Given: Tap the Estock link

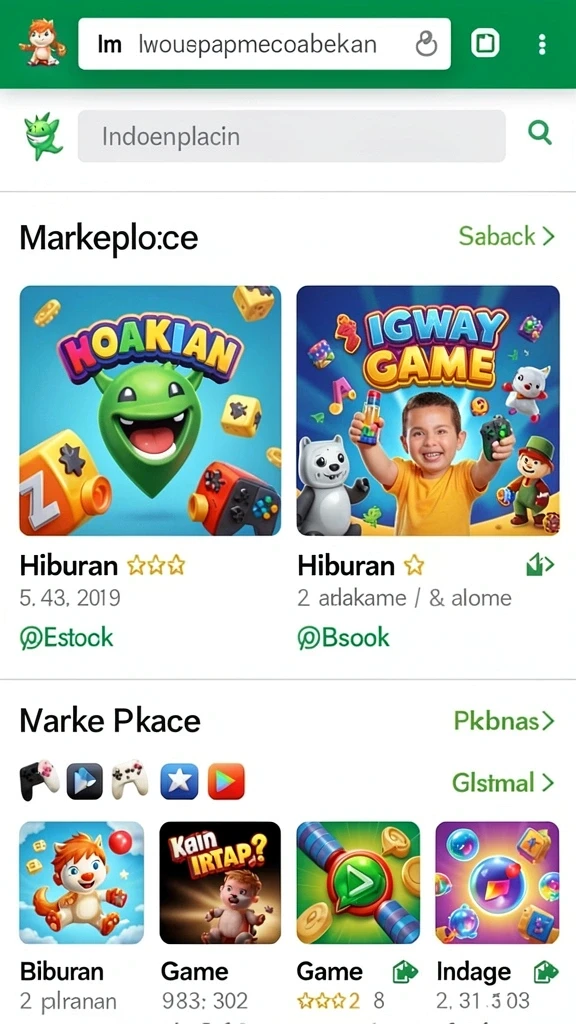Looking at the screenshot, I should click(x=66, y=637).
